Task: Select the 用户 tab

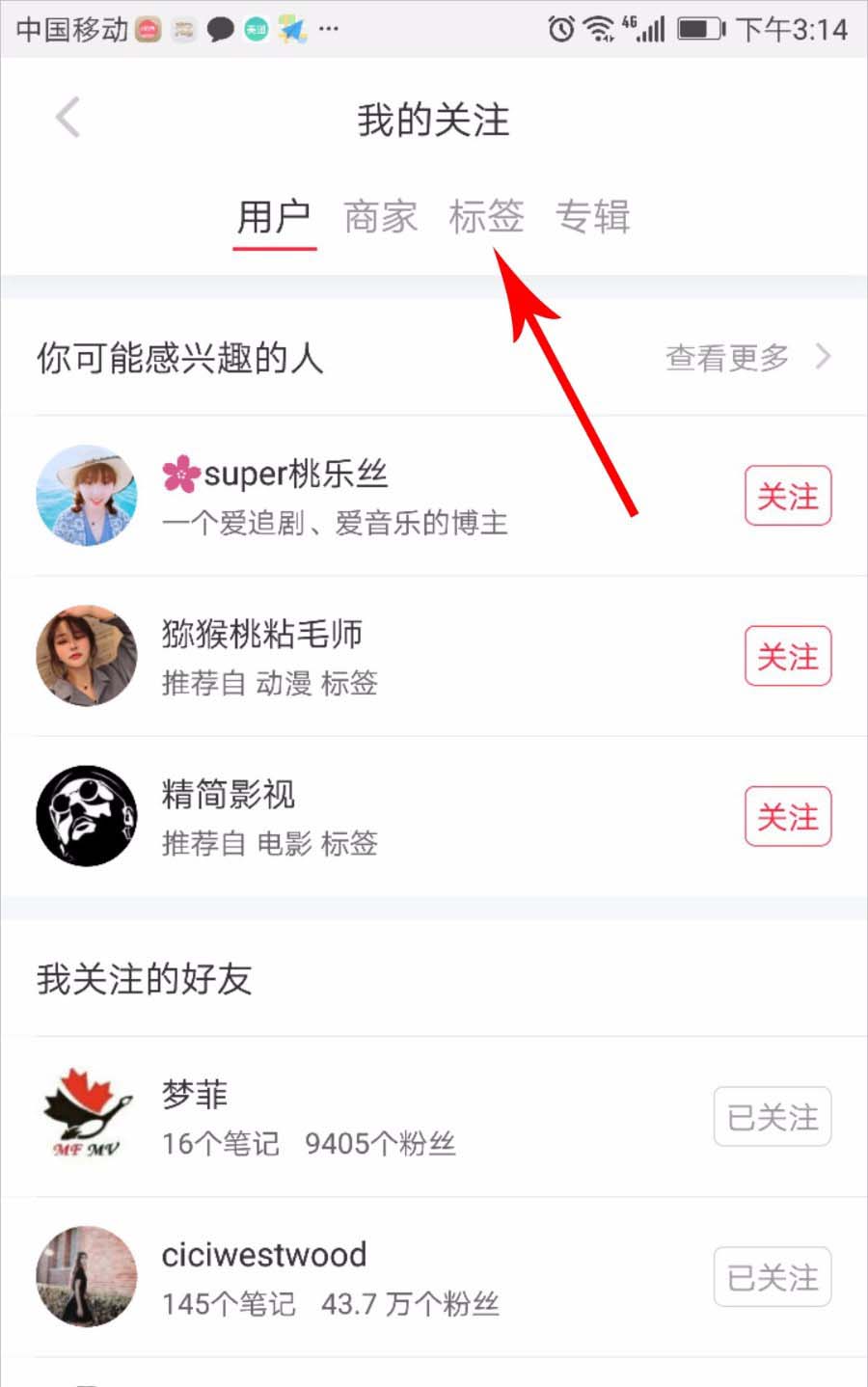Action: tap(274, 217)
